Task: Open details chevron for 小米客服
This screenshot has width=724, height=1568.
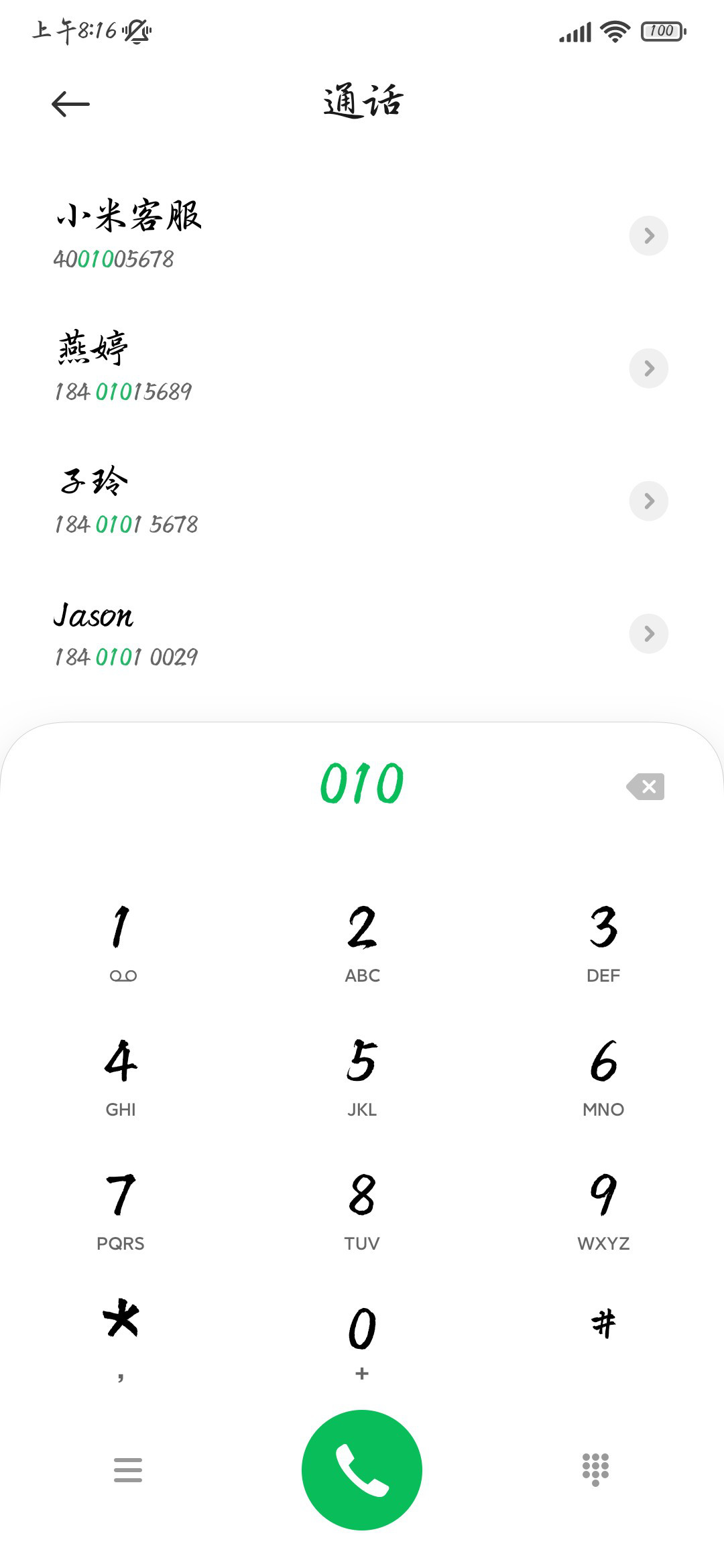Action: coord(648,236)
